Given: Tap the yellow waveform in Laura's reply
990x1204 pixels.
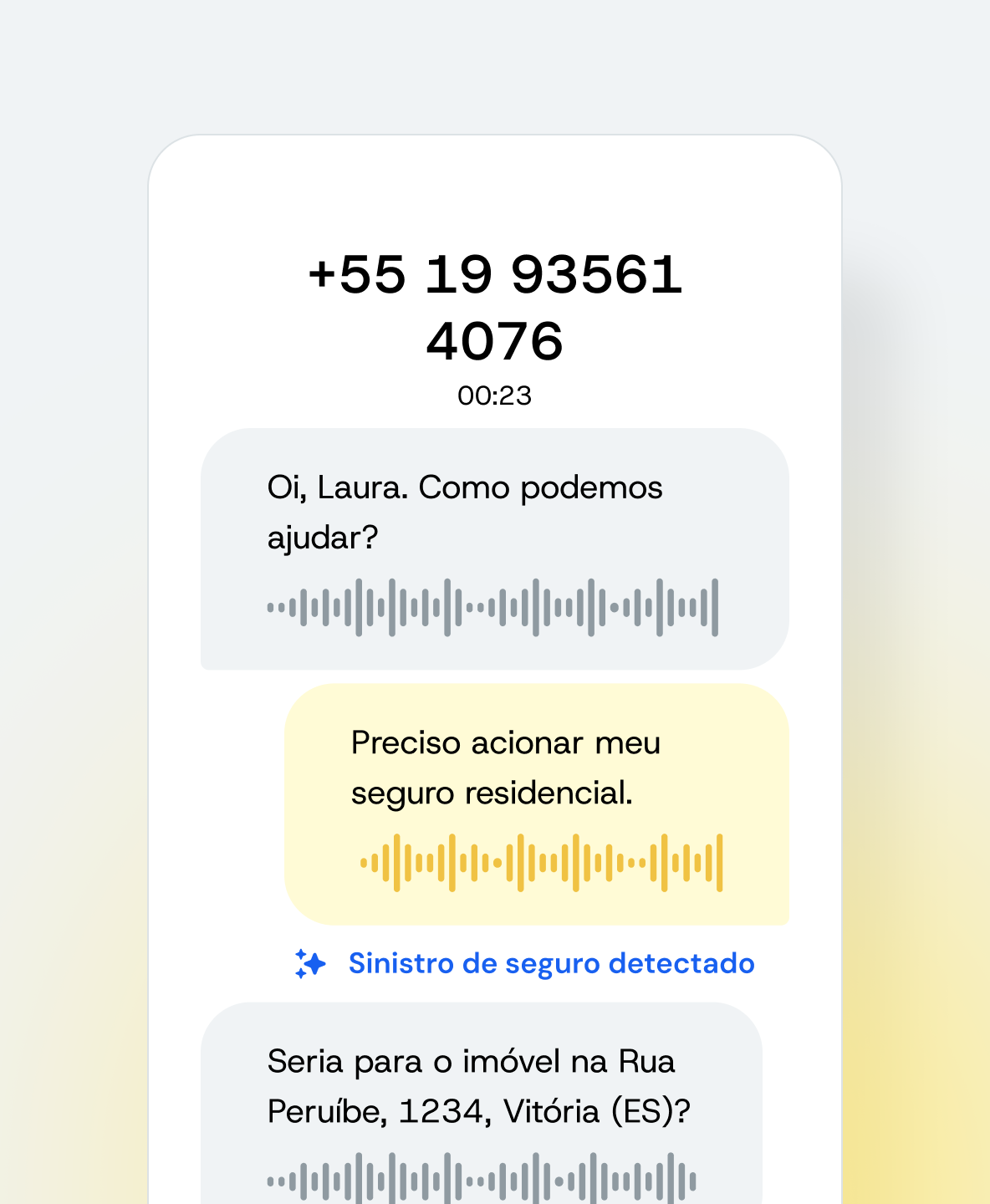Looking at the screenshot, I should pos(542,861).
